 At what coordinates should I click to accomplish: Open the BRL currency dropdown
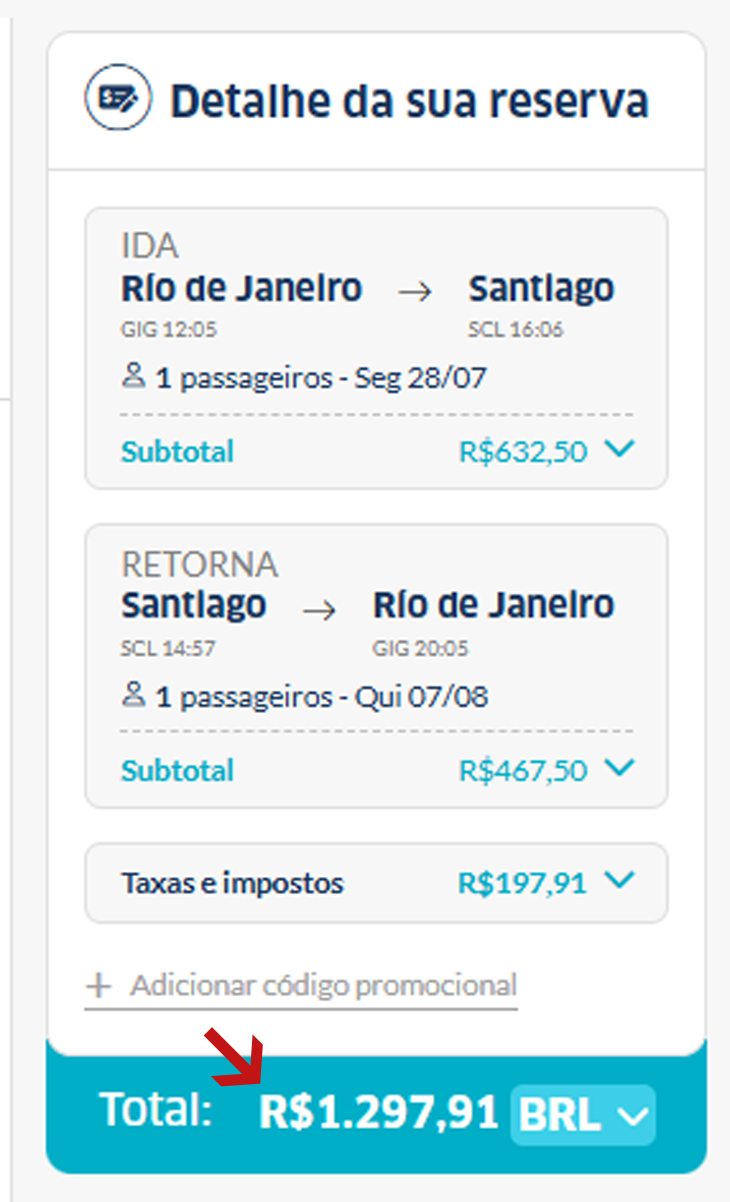[x=583, y=1115]
